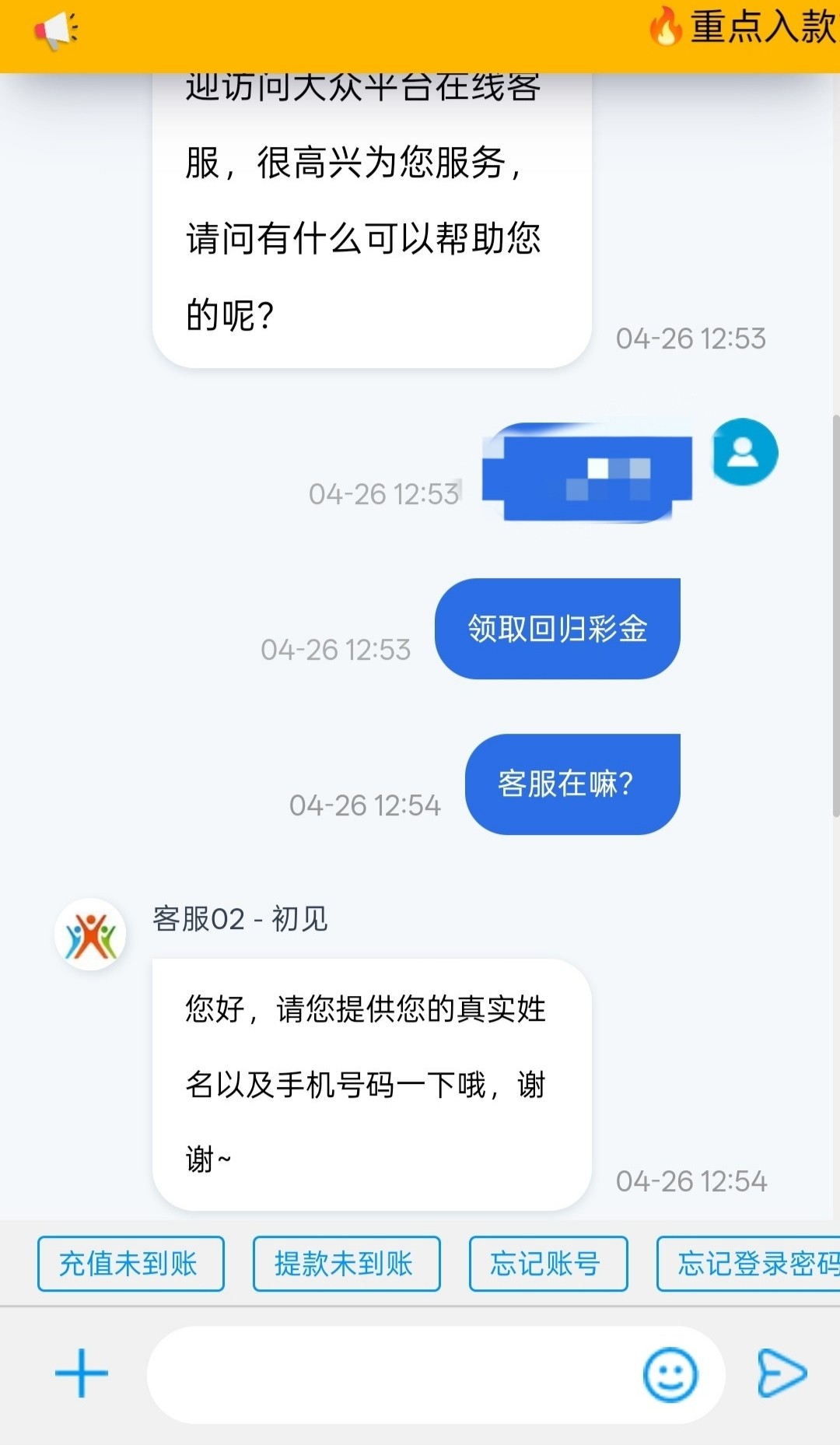Tap the 充值未到账 quick reply chip
The width and height of the screenshot is (840, 1445).
pyautogui.click(x=131, y=1264)
